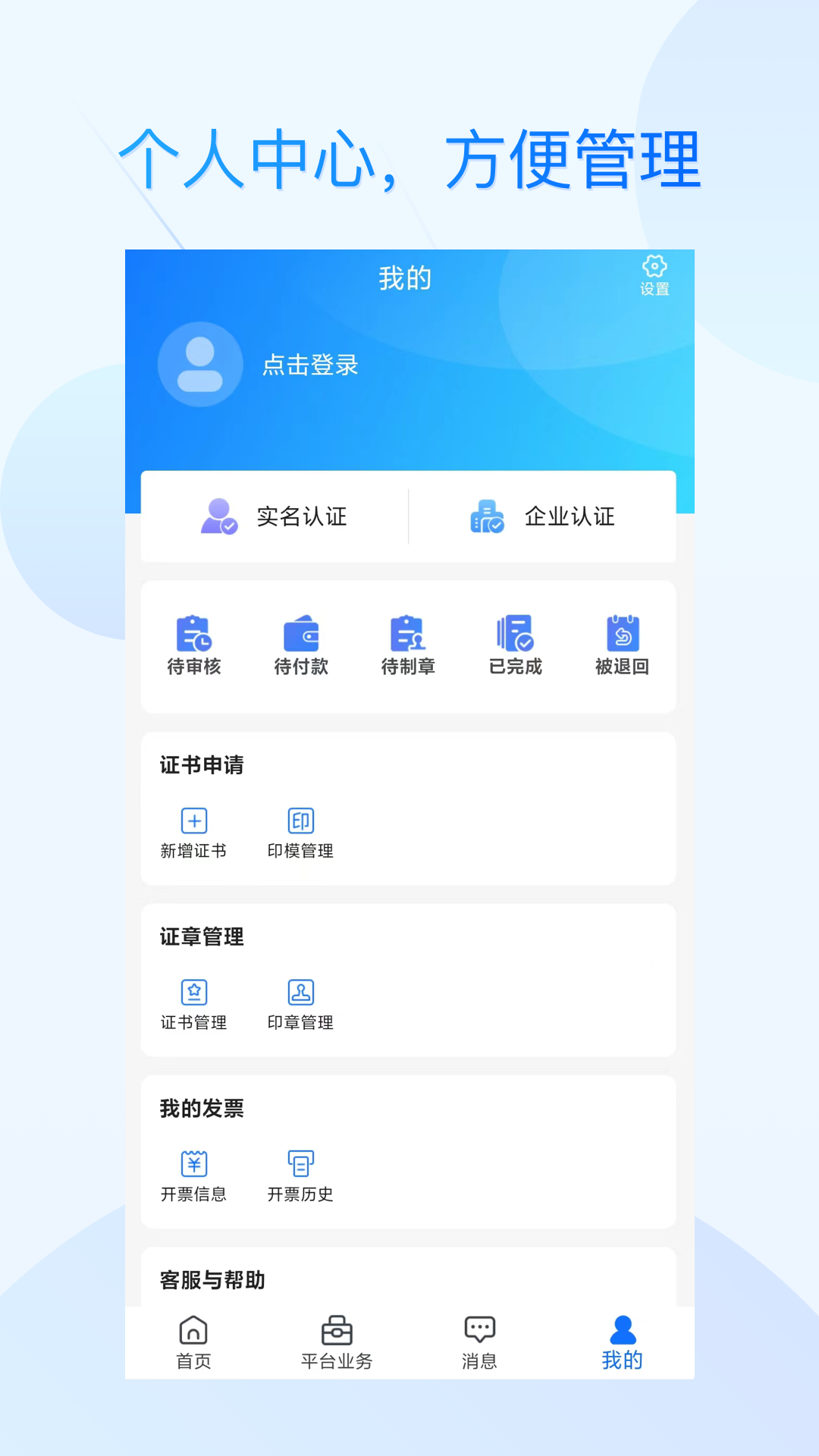The width and height of the screenshot is (819, 1456).
Task: Open the 客服与帮助 help section
Action: [x=212, y=1279]
